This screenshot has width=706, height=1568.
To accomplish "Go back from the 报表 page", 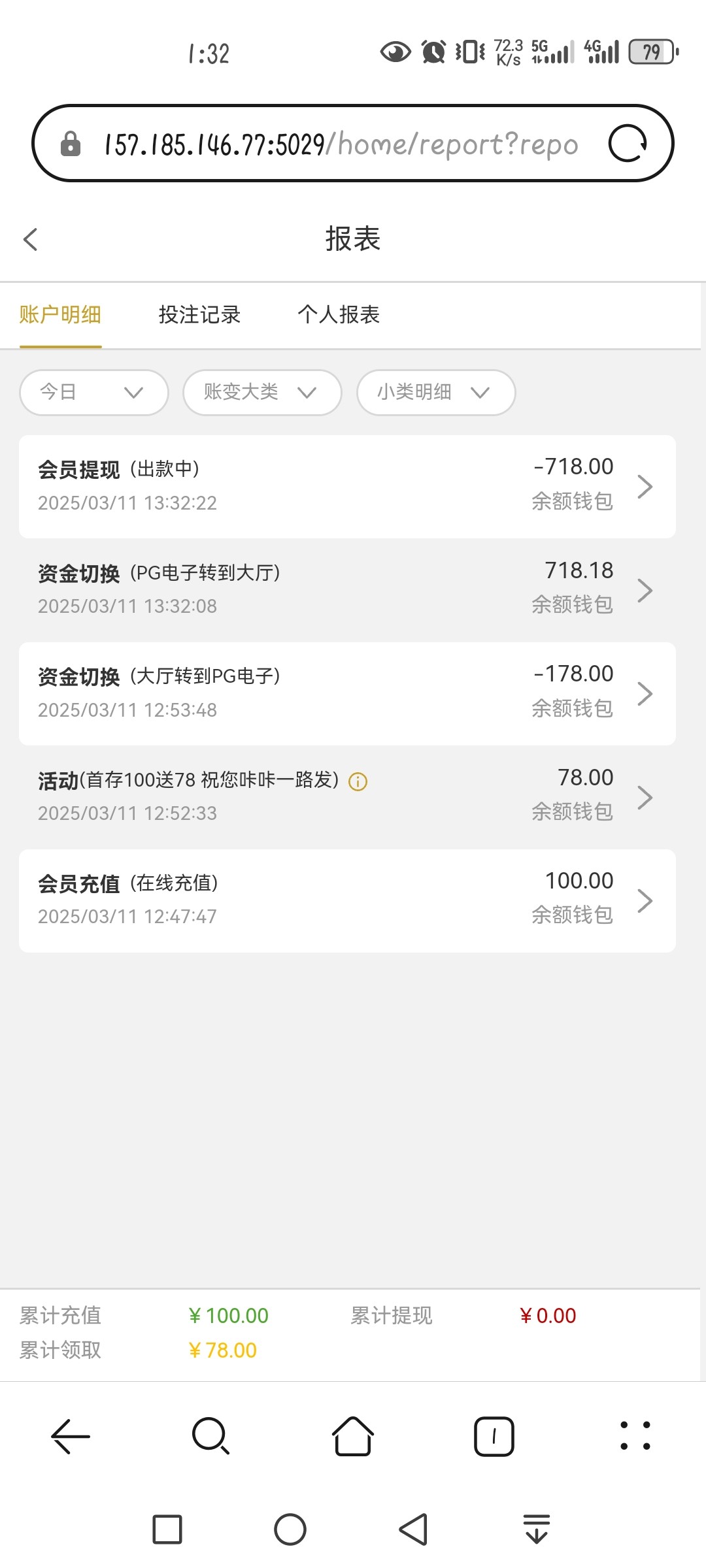I will pyautogui.click(x=31, y=239).
